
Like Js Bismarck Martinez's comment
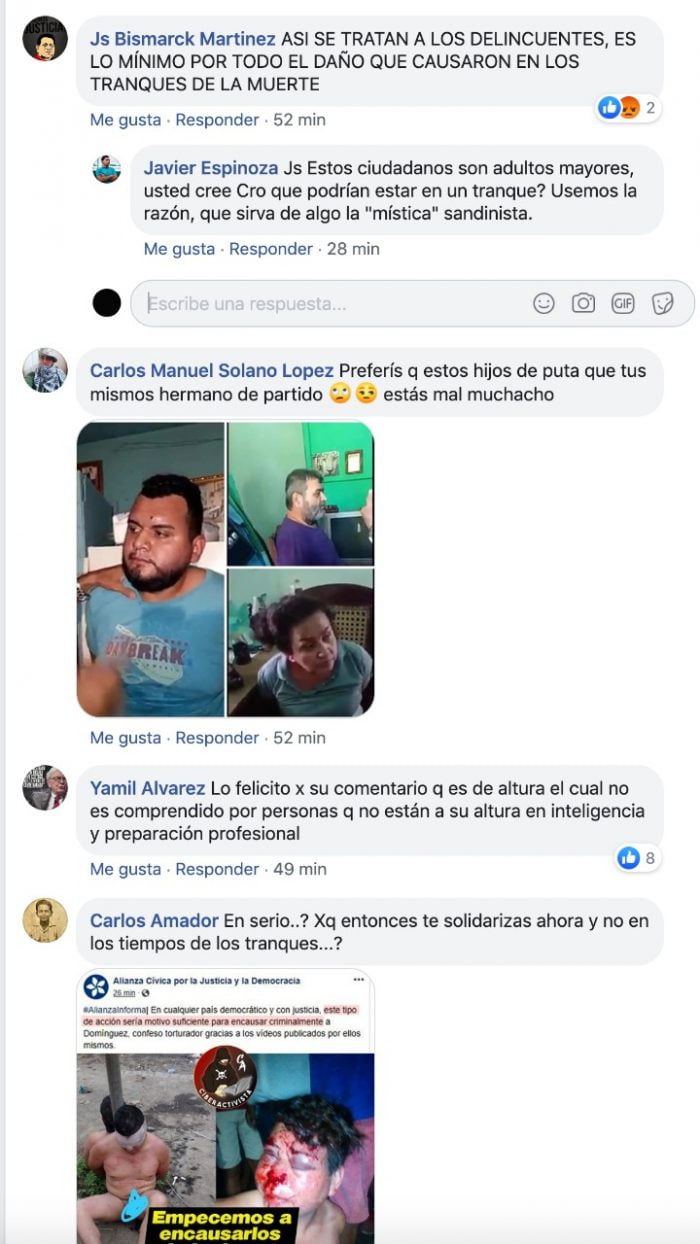pos(125,120)
